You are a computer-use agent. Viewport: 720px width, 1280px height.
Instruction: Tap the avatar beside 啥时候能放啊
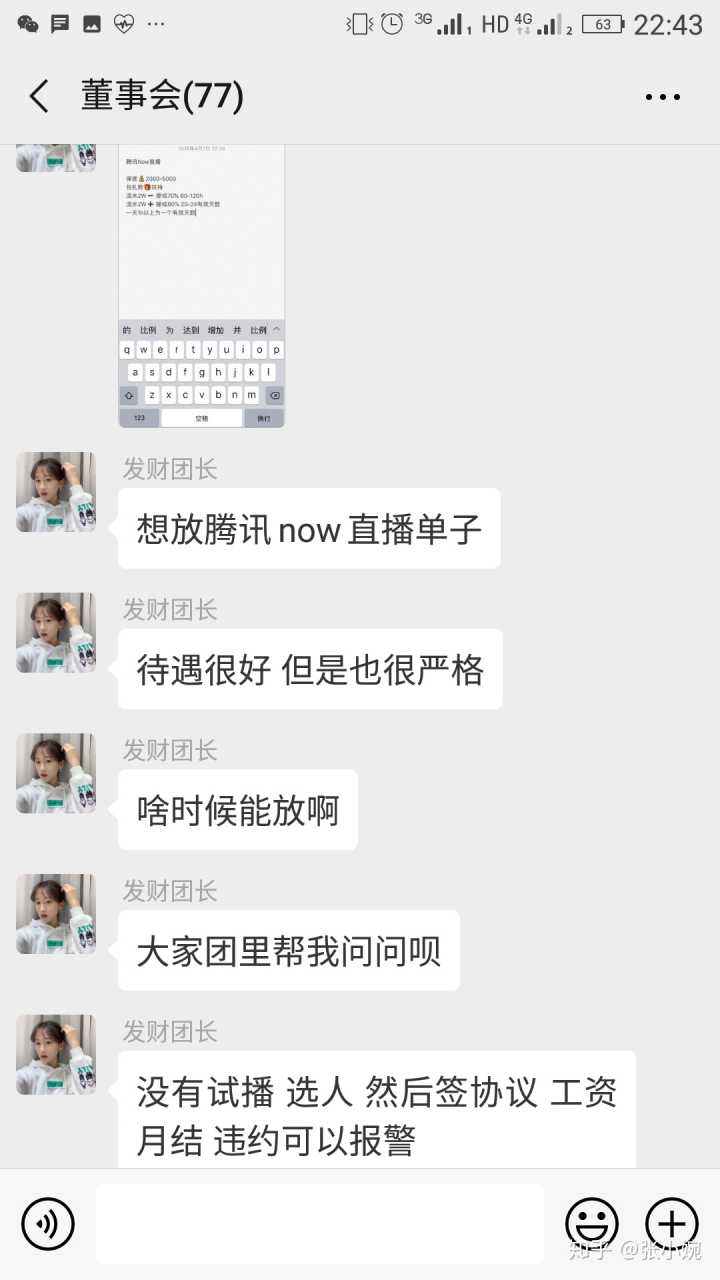[56, 773]
